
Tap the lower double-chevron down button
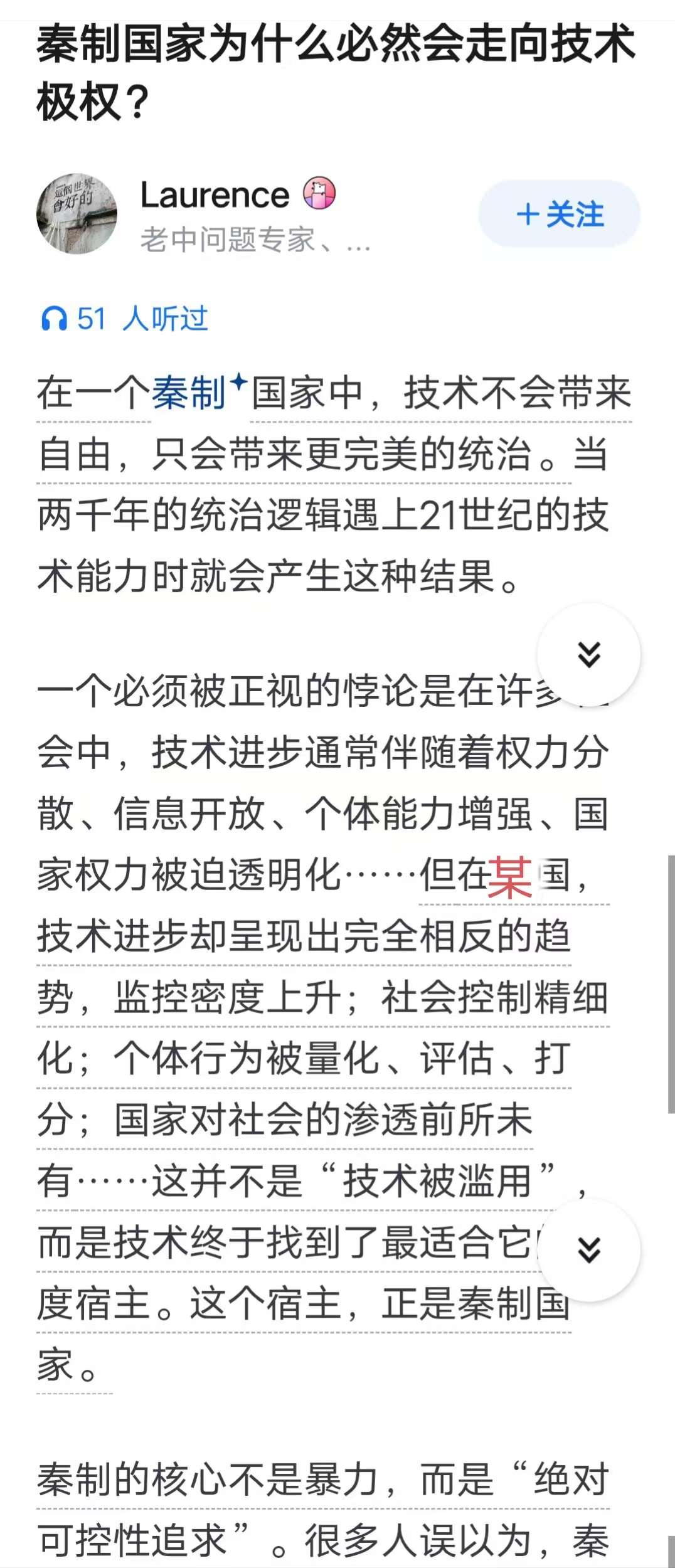pos(588,1249)
